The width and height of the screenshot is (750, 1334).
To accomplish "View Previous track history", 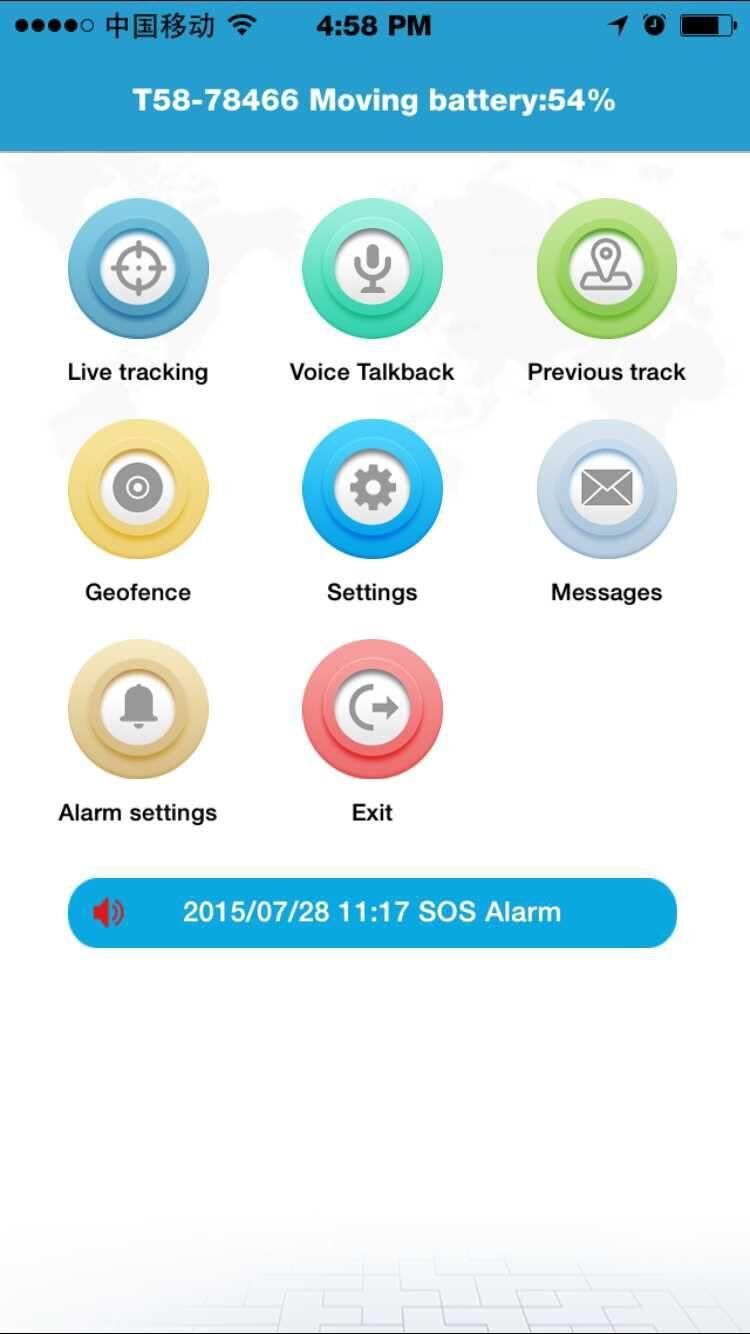I will pyautogui.click(x=607, y=269).
